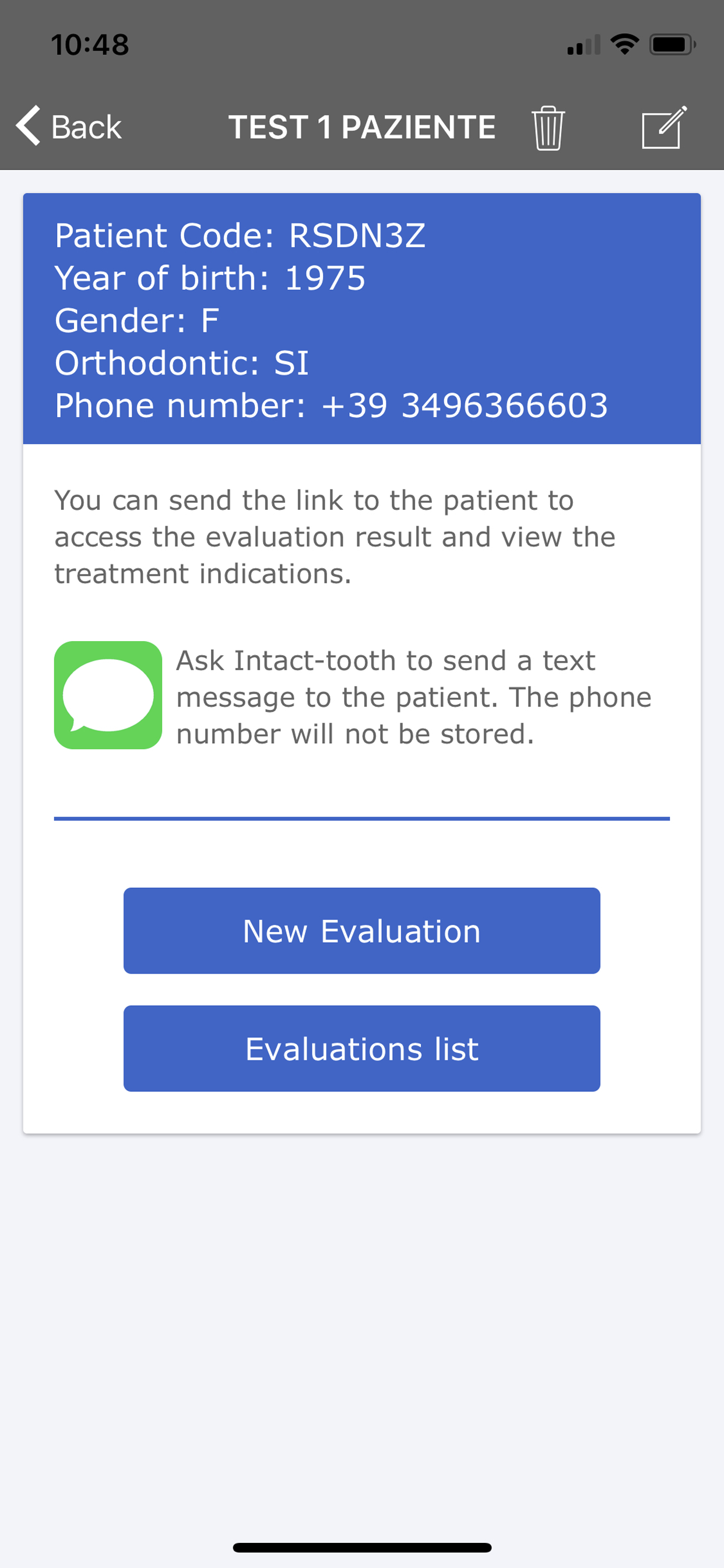Screen dimensions: 724x1568
Task: Tap the pencil compose icon in the header
Action: coord(665,127)
